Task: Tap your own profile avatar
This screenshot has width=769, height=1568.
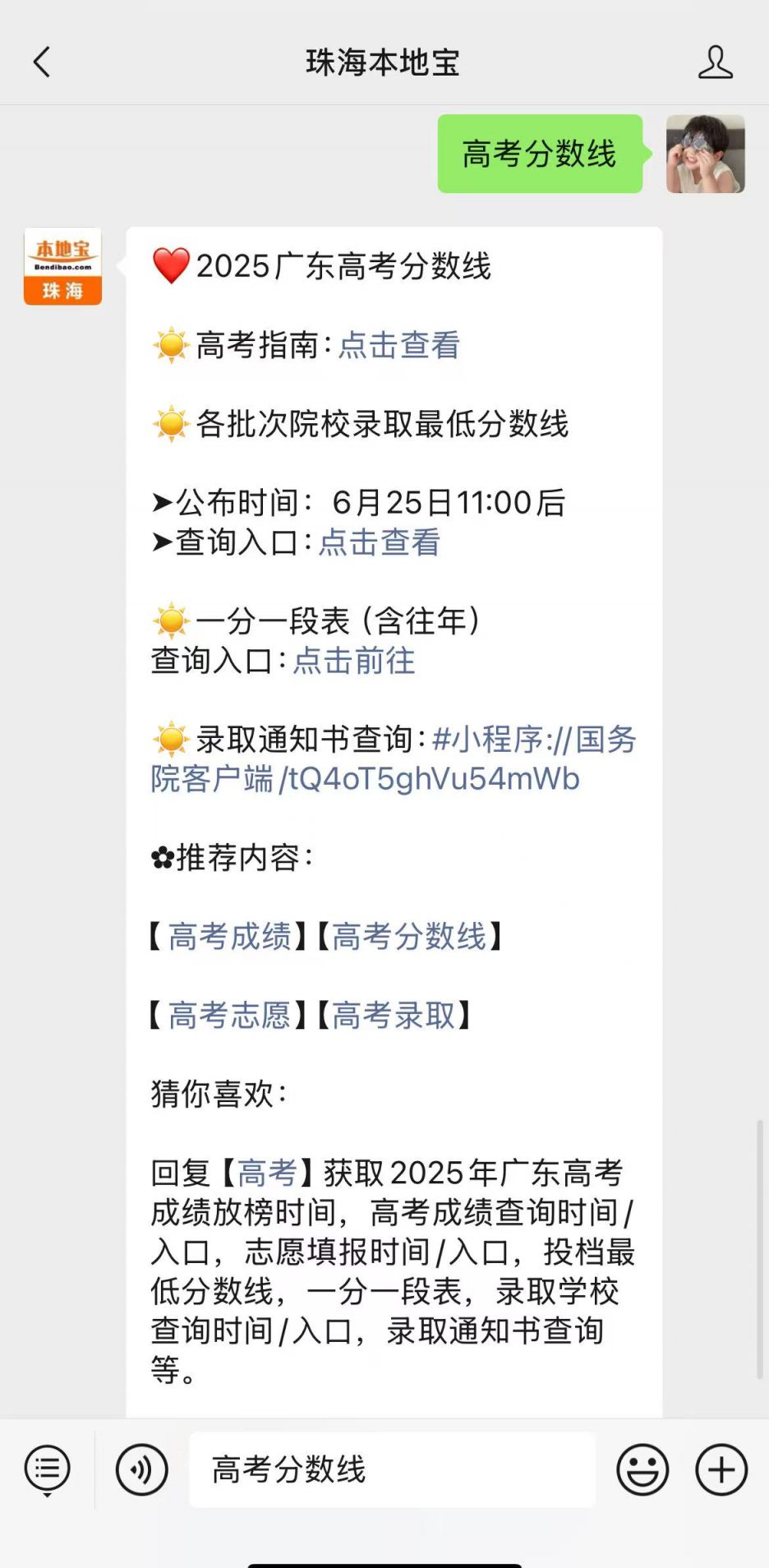Action: [705, 154]
